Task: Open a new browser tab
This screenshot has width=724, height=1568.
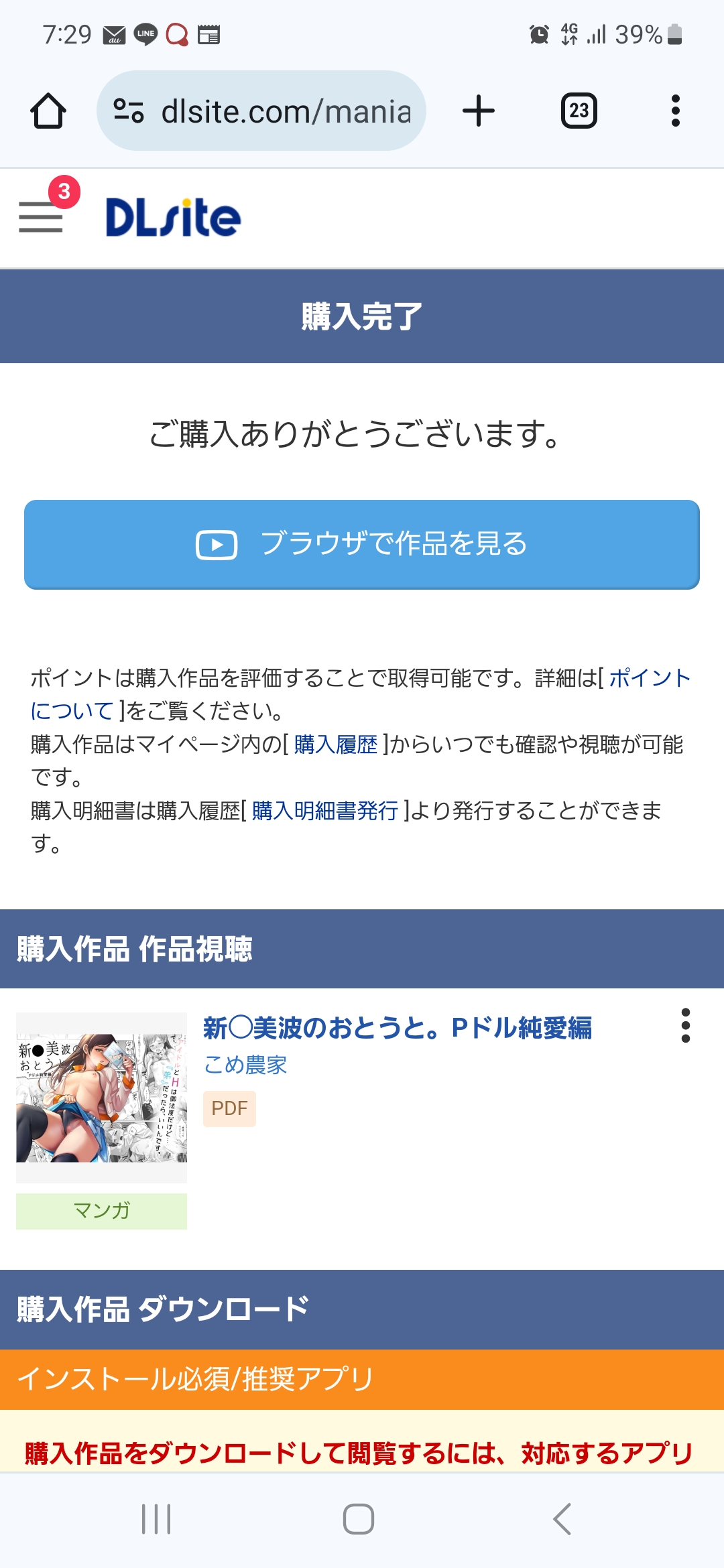Action: 479,111
